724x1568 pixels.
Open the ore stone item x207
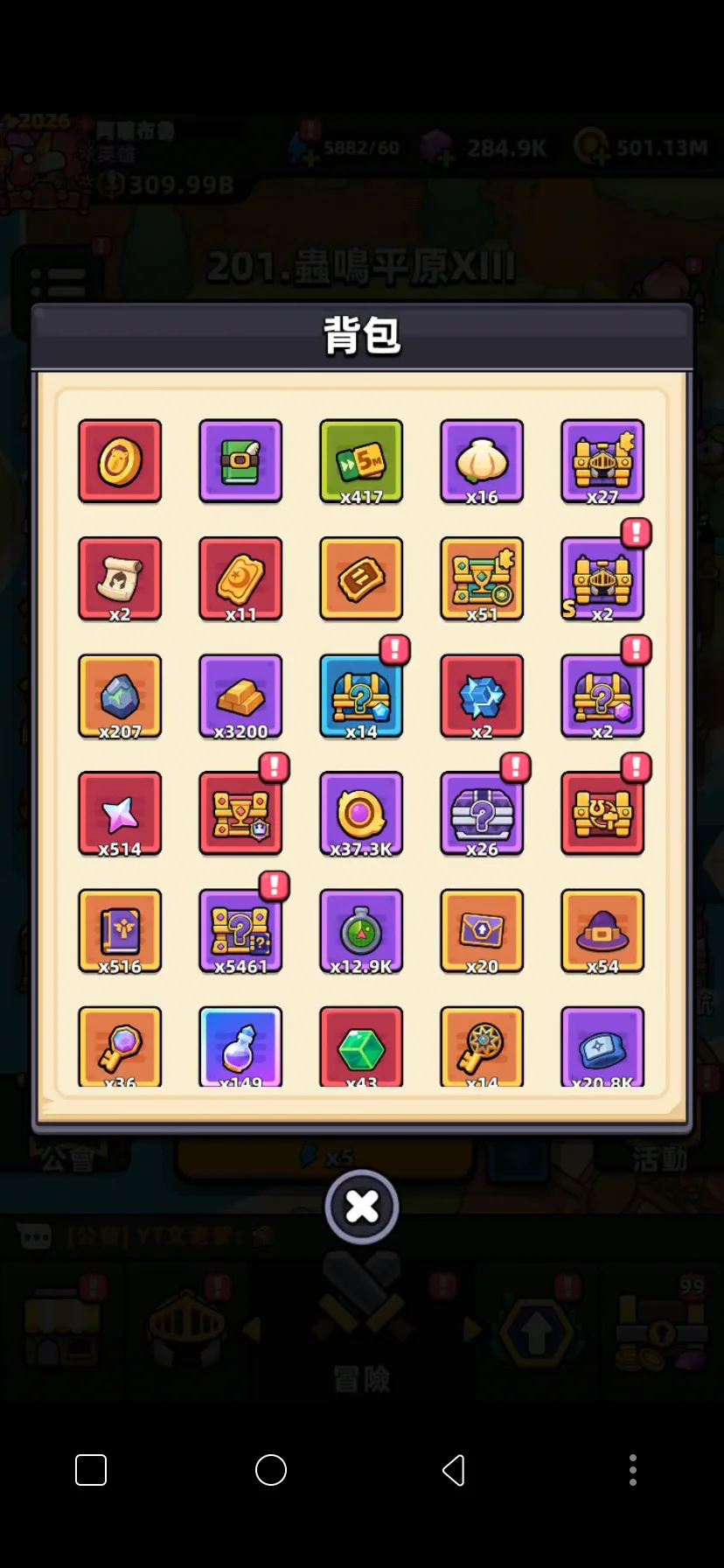[120, 696]
